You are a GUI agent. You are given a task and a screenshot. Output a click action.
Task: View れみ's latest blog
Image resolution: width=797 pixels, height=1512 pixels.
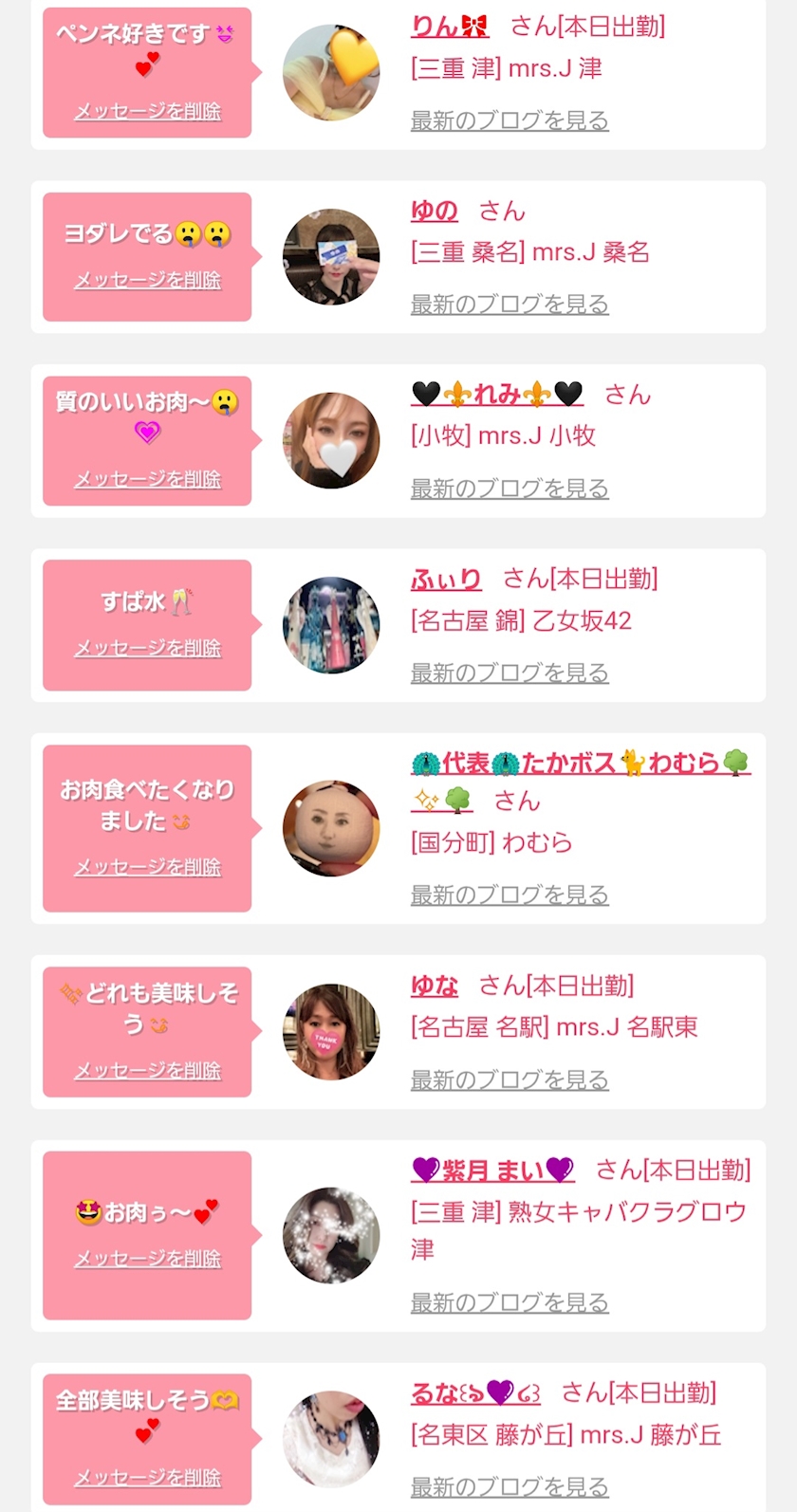510,489
